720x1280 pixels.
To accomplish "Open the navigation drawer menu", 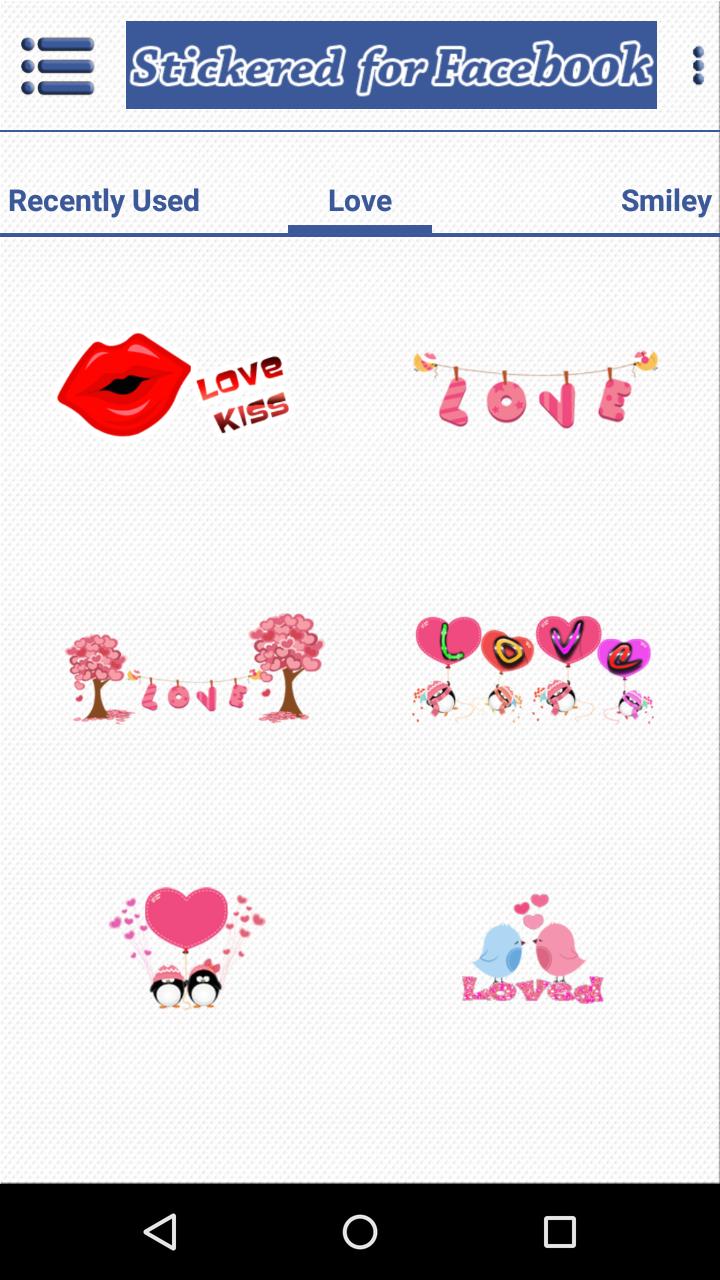I will point(56,66).
